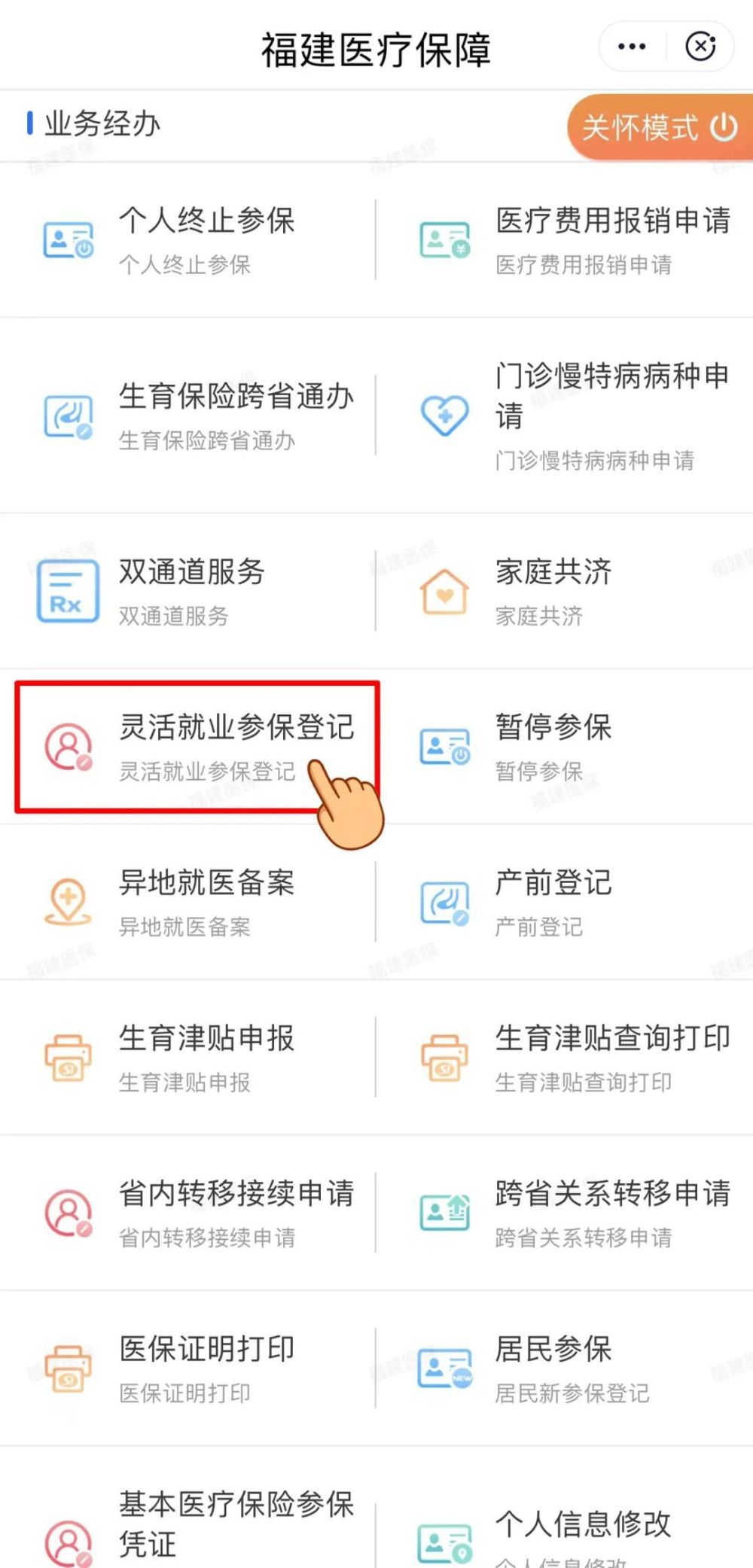Open 个人终止参保 service
The height and width of the screenshot is (1568, 753).
[188, 240]
